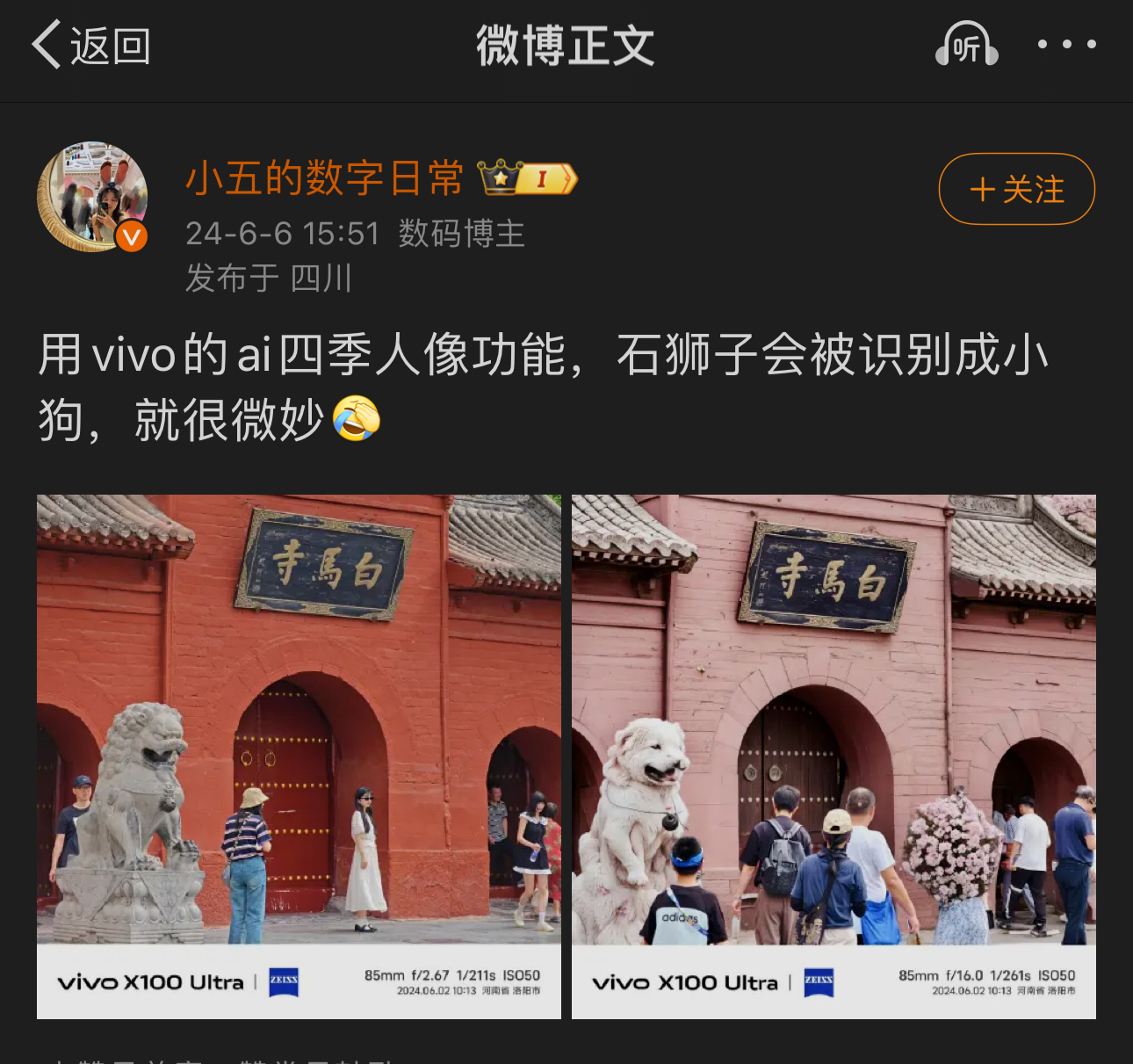This screenshot has height=1064, width=1133.
Task: Follow the author with 关注
Action: [1016, 189]
